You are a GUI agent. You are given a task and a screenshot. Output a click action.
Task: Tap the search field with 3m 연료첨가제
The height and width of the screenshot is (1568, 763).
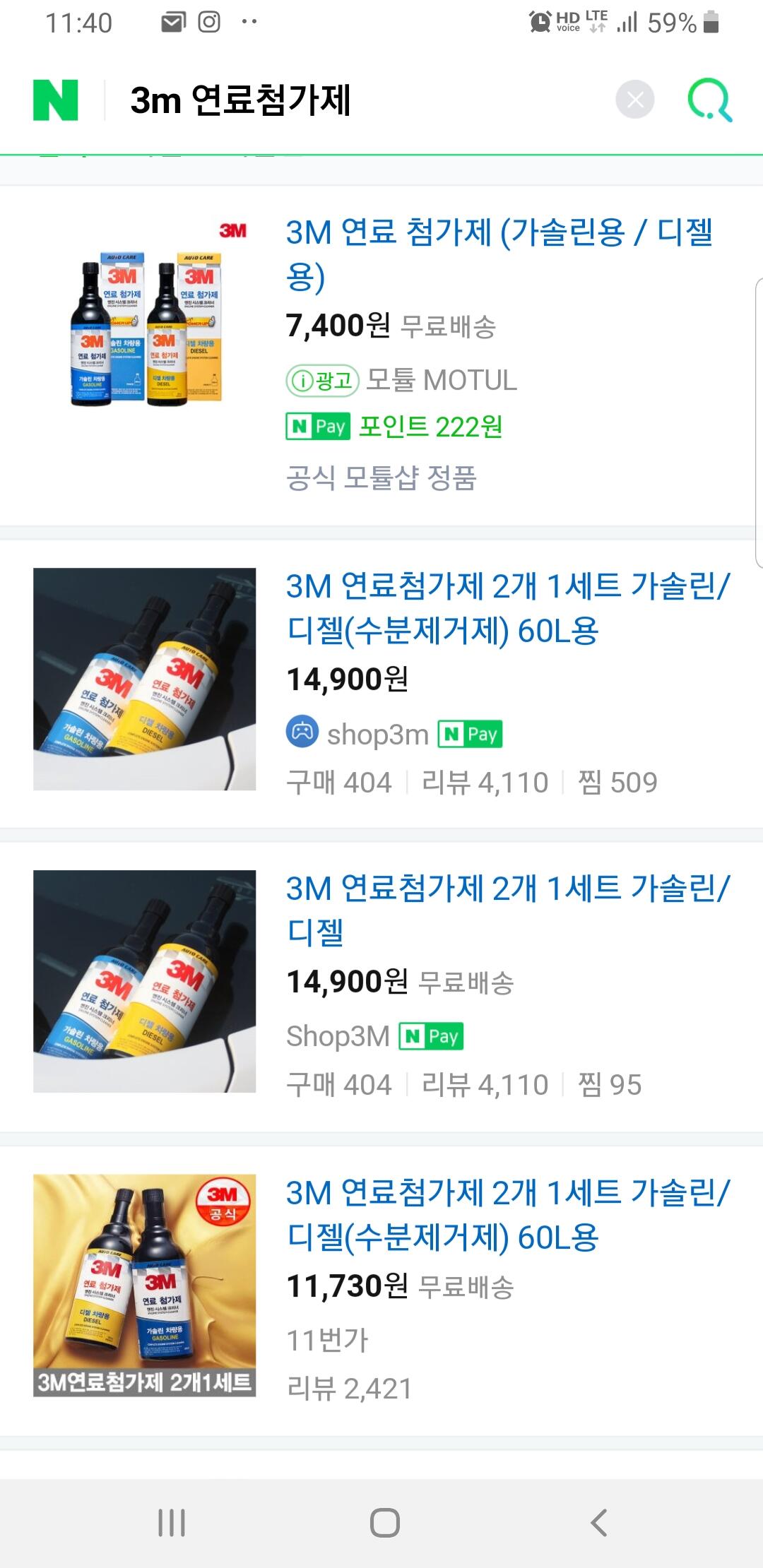click(353, 100)
